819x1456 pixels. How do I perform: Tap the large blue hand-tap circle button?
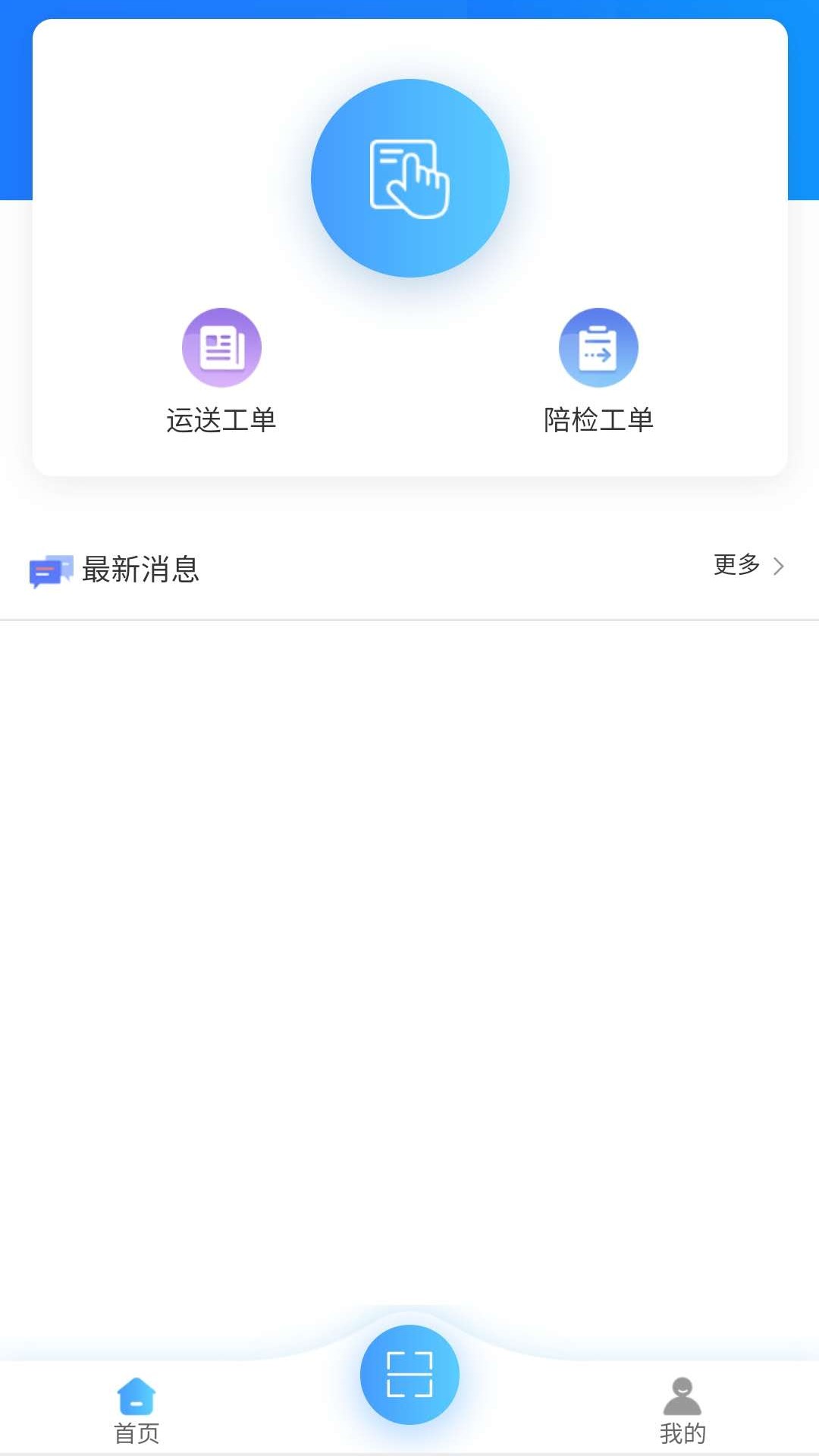pyautogui.click(x=409, y=178)
